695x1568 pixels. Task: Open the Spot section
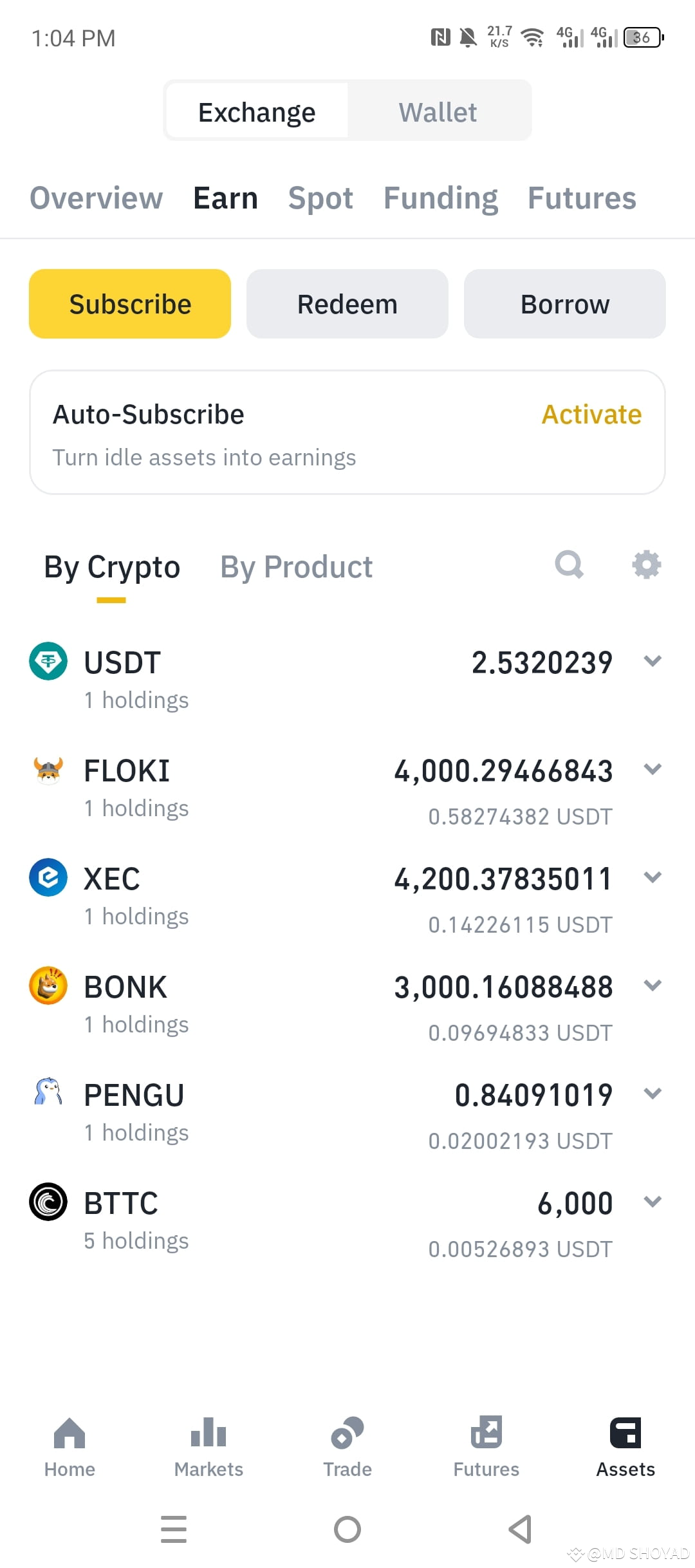320,198
